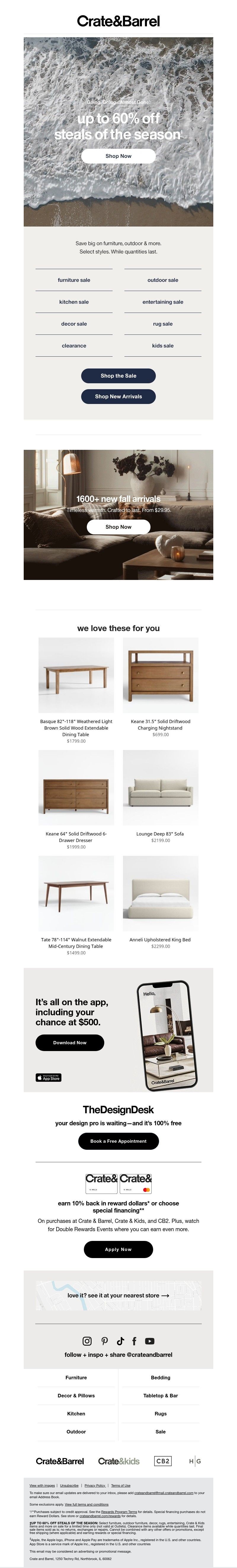Open the App Store badge
The height and width of the screenshot is (1568, 237).
click(x=48, y=1077)
